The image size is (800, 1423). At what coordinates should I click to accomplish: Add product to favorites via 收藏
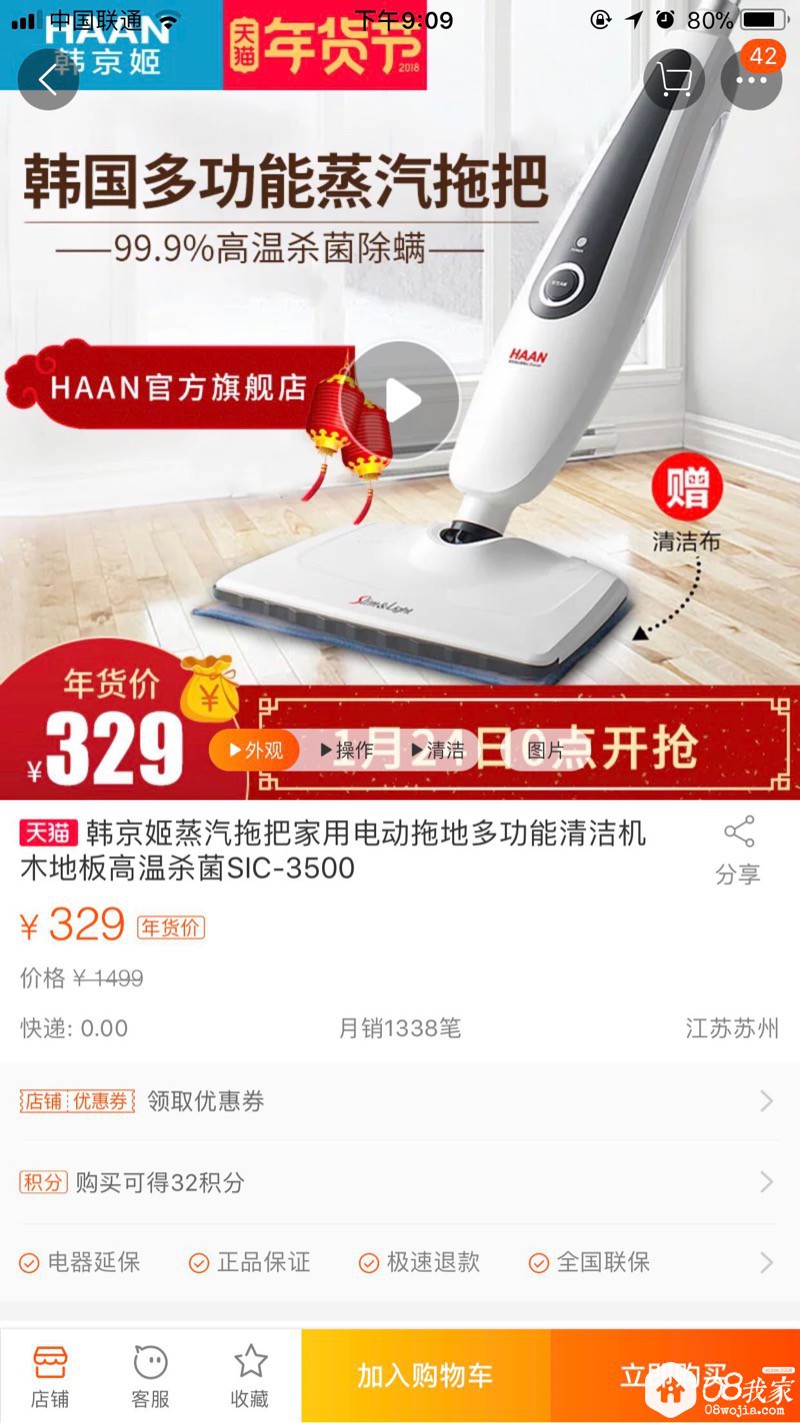point(250,1376)
